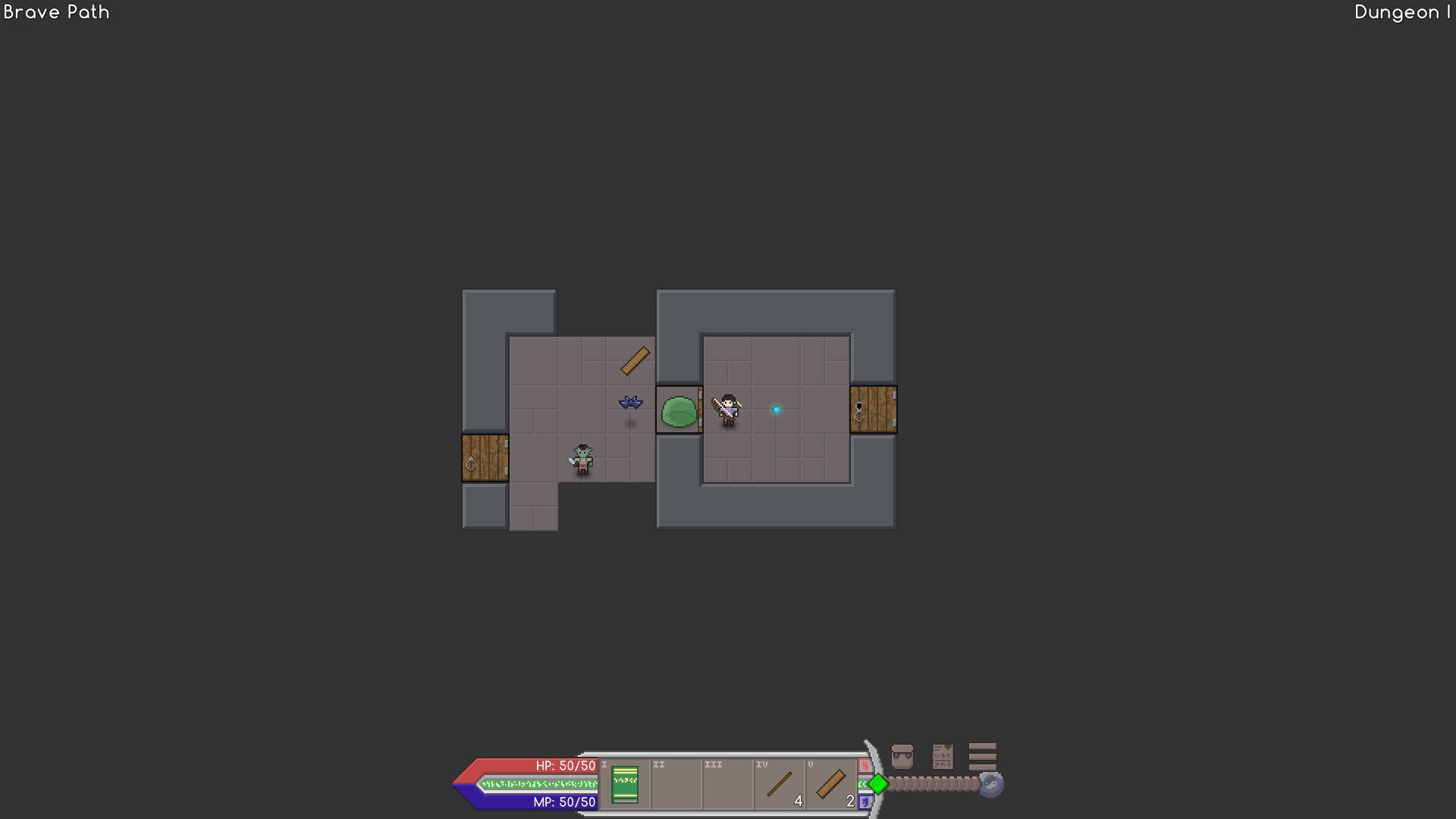Select the green spellbook in slot I
This screenshot has width=1456, height=819.
coord(625,785)
